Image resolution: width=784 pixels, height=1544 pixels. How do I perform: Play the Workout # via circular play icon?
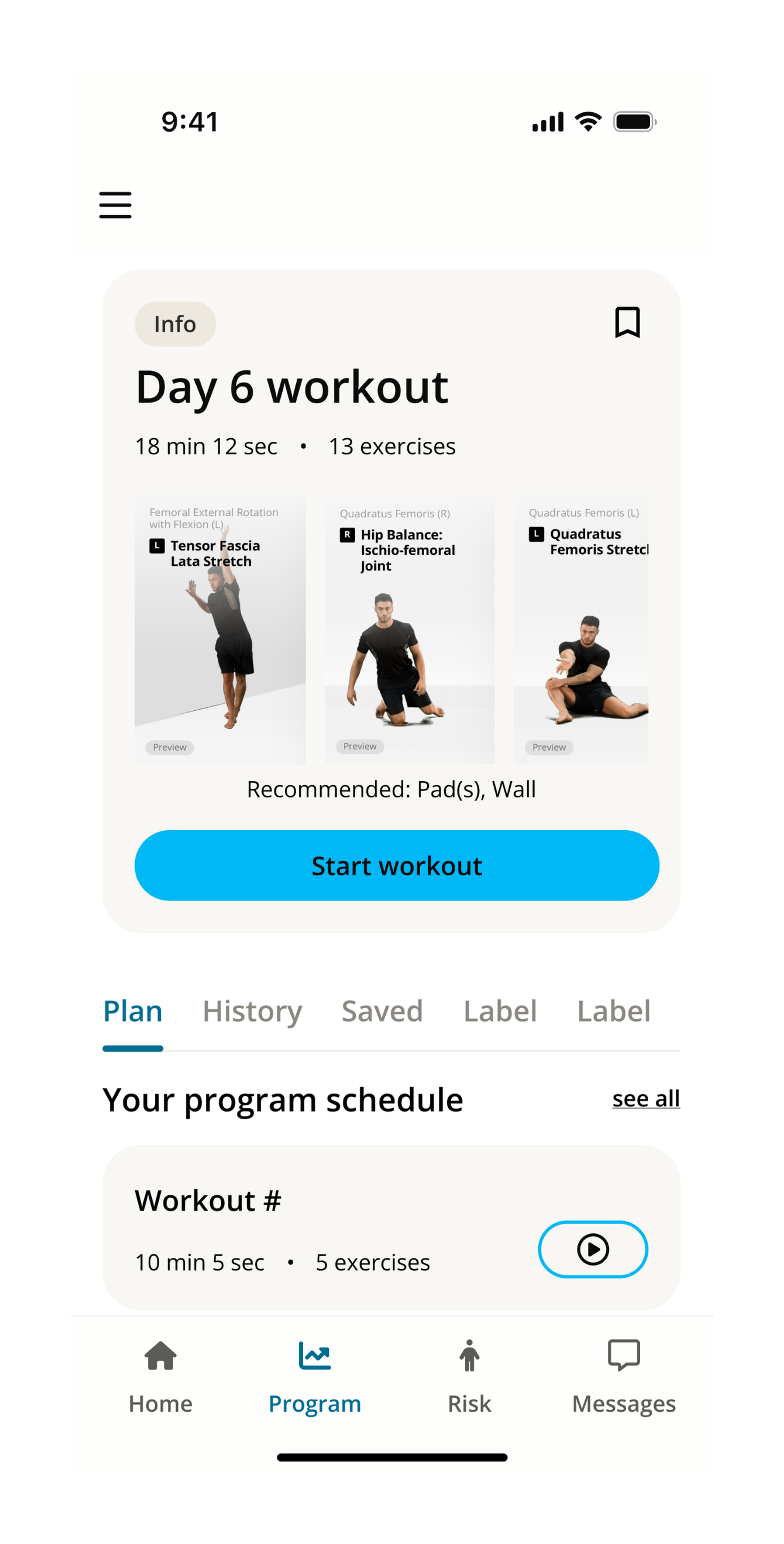592,1250
